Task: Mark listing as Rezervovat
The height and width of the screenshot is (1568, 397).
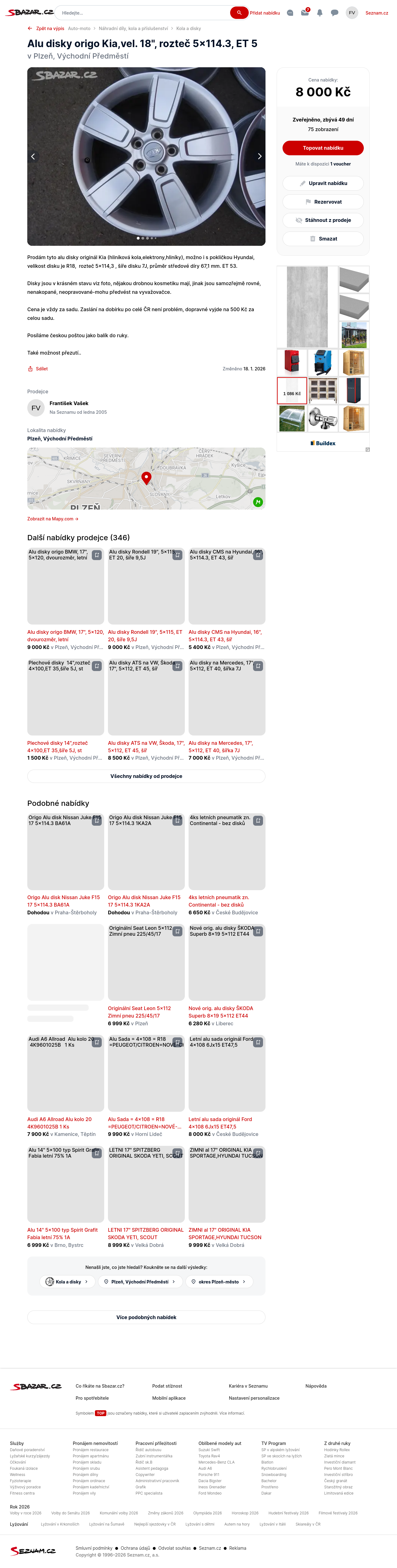Action: point(323,202)
